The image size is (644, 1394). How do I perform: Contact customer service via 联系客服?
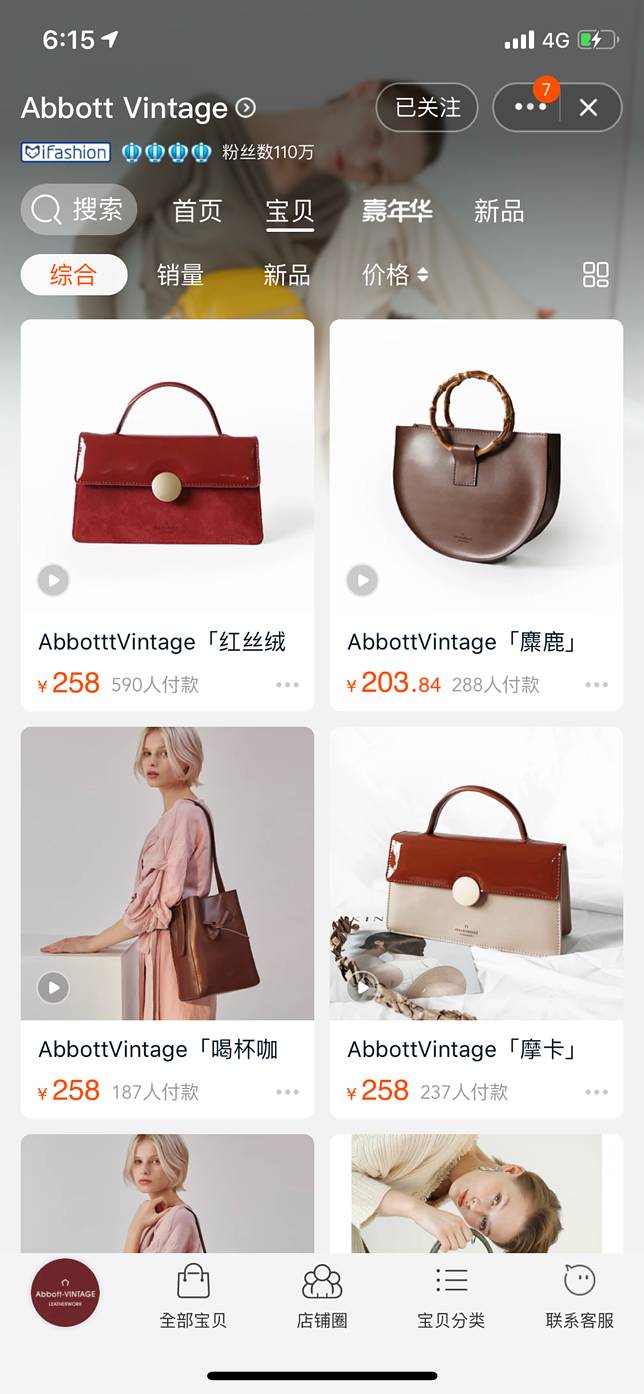click(x=580, y=1295)
